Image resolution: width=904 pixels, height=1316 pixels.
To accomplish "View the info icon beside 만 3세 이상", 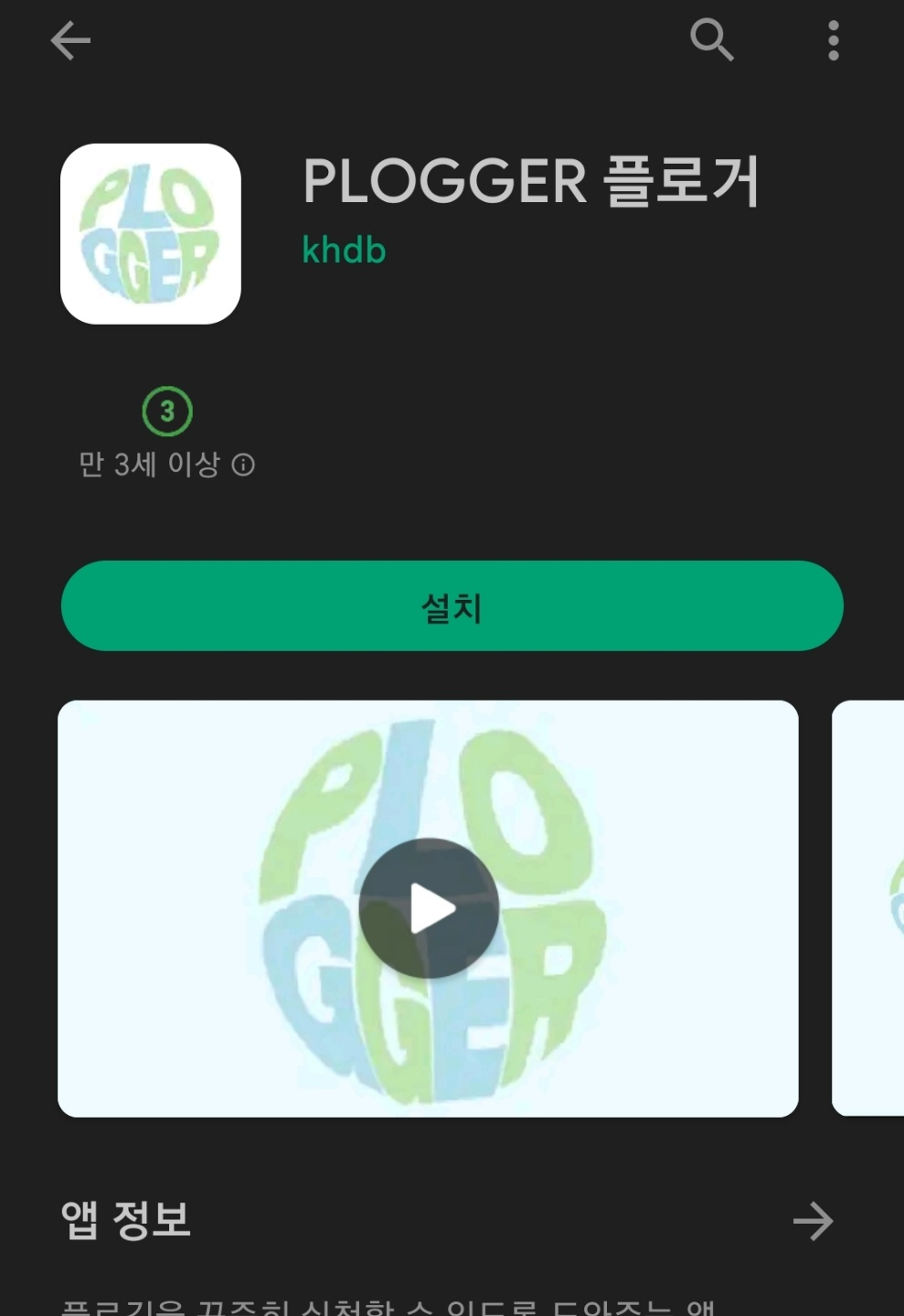I will (x=243, y=465).
